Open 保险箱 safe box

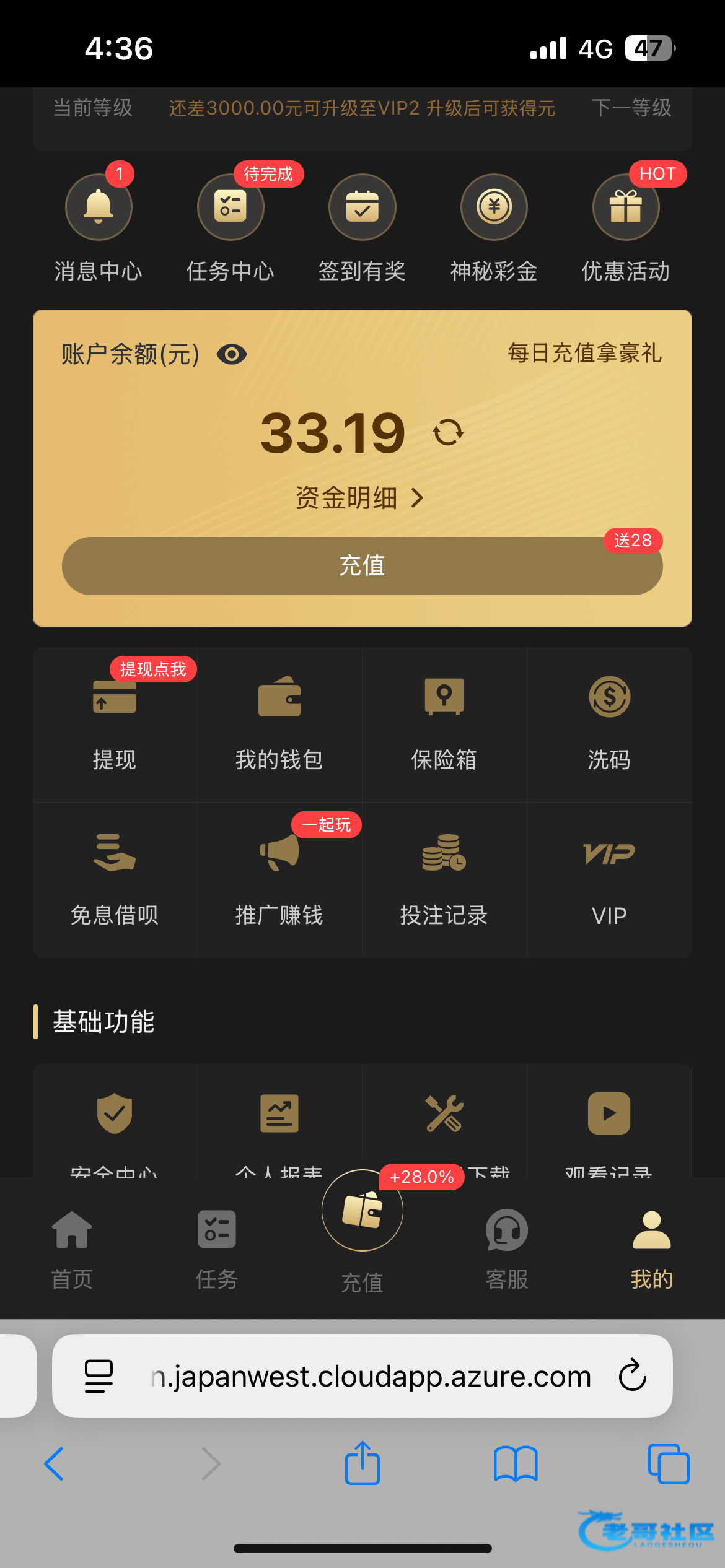pos(444,725)
